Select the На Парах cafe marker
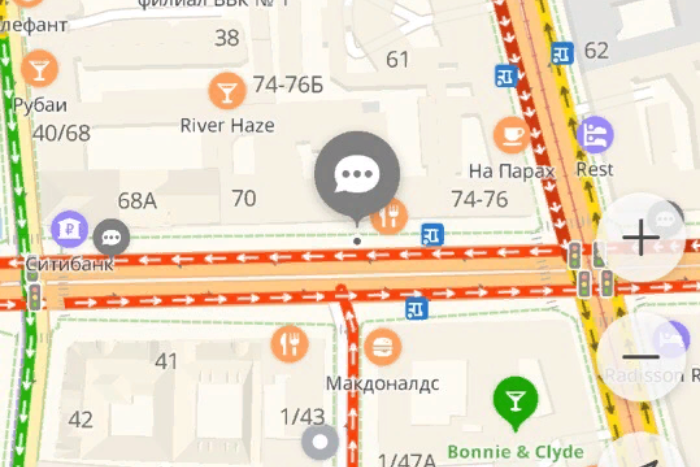The width and height of the screenshot is (700, 467). point(512,135)
